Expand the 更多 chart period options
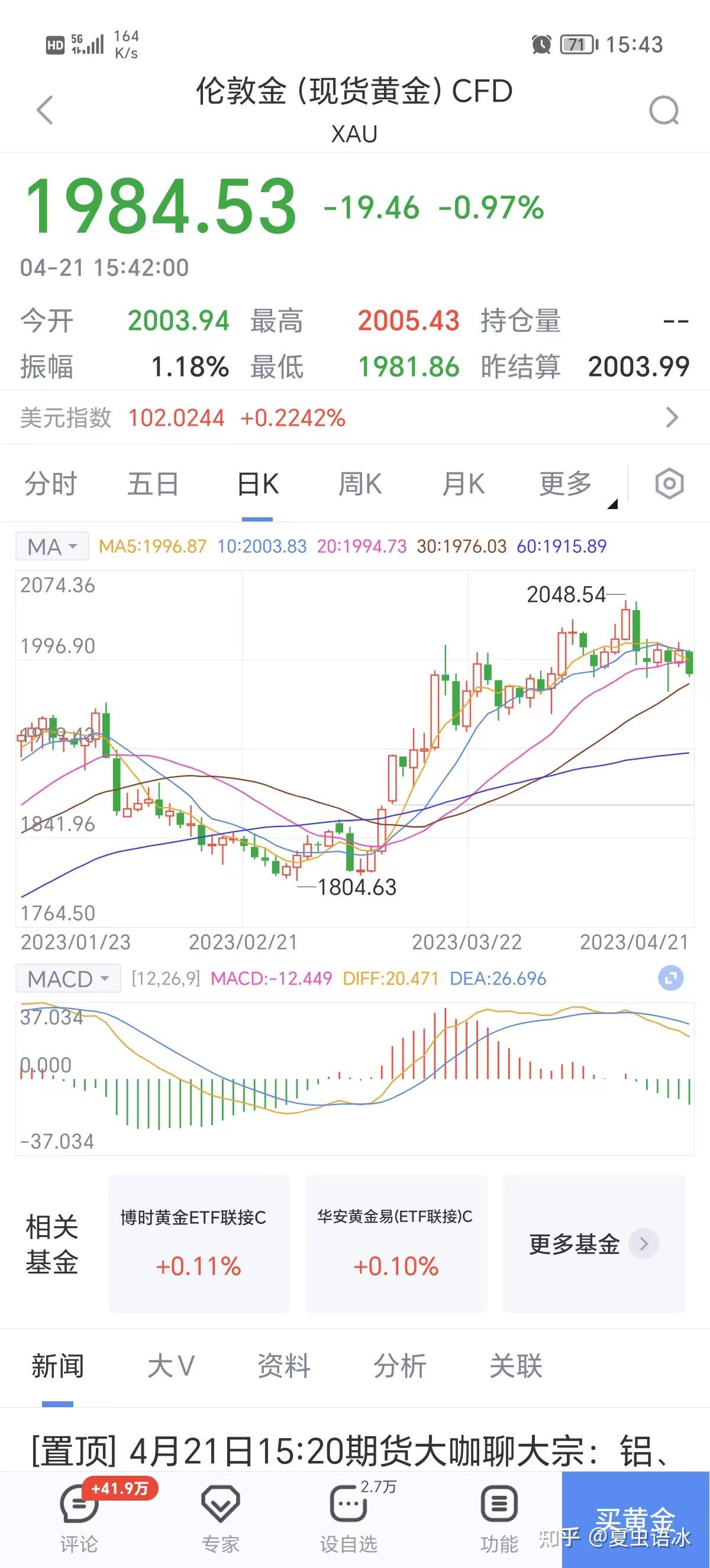 coord(566,484)
